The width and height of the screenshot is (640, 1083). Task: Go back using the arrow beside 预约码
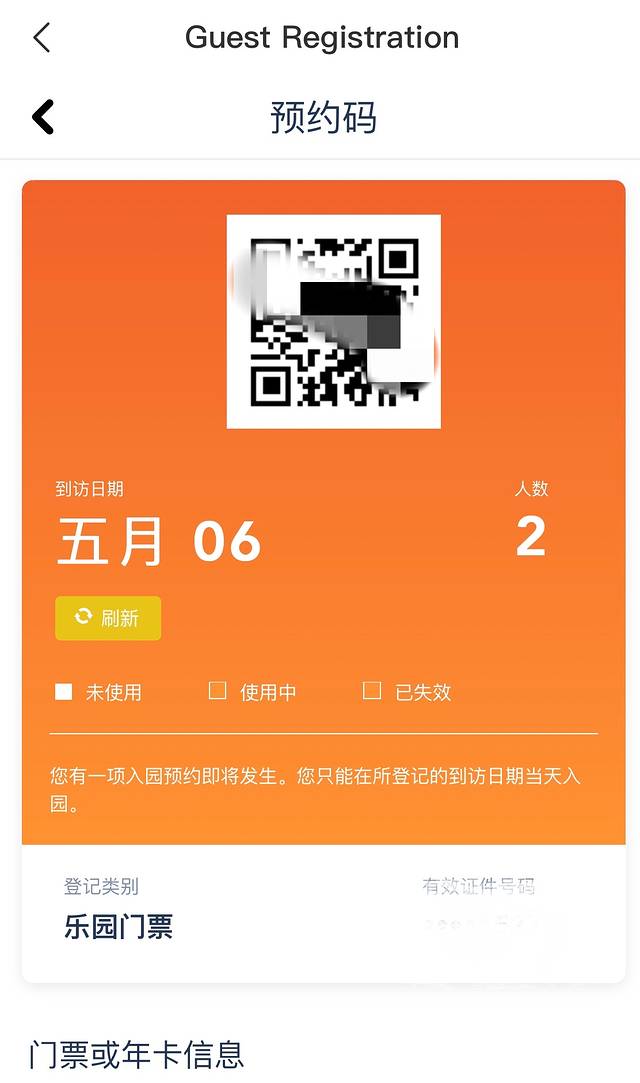(43, 117)
